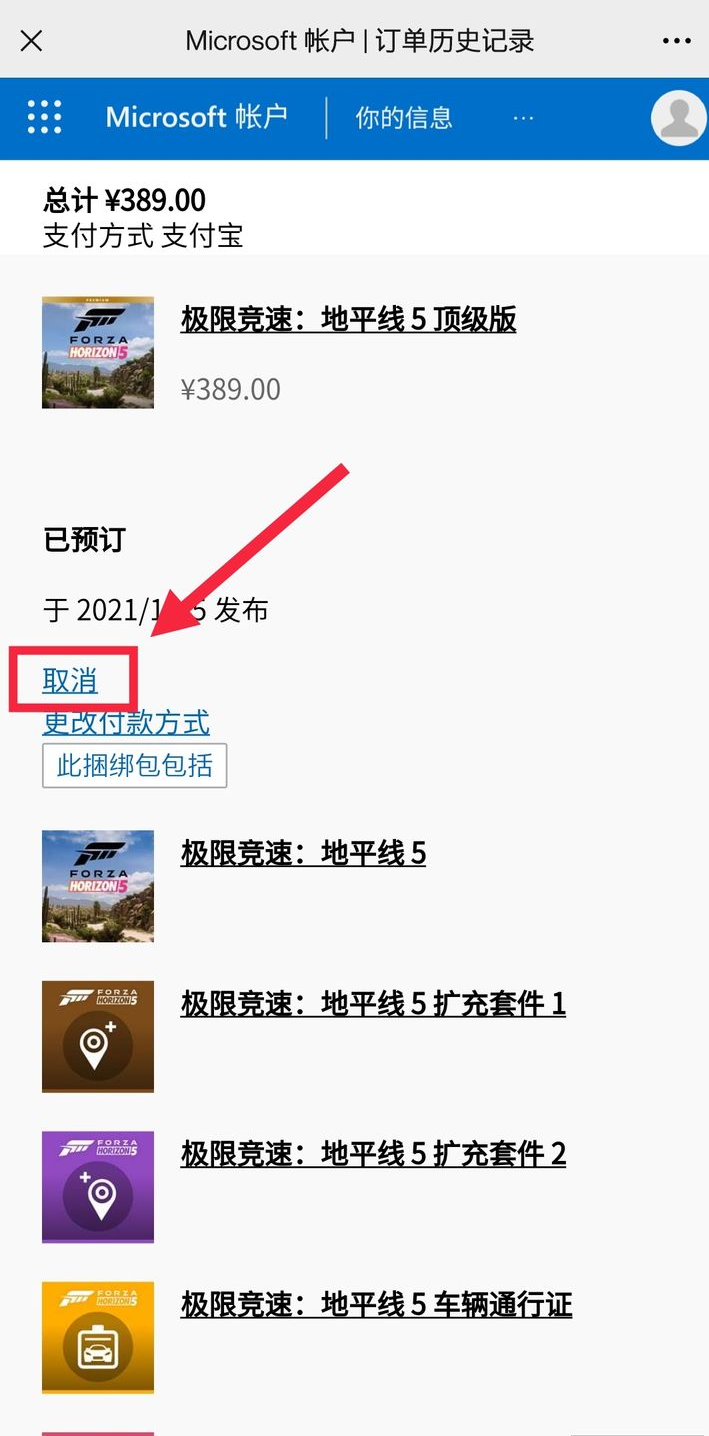
Task: Open 地平线 5 车辆通行证 link
Action: tap(376, 1304)
